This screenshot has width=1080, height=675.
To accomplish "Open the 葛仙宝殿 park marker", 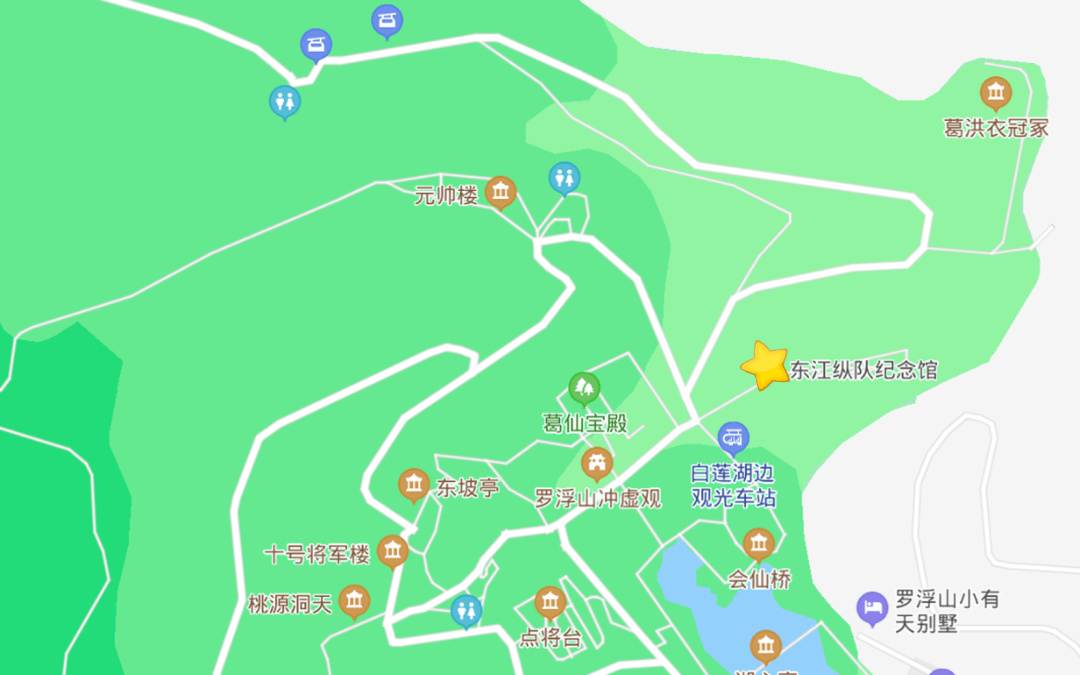I will coord(584,387).
